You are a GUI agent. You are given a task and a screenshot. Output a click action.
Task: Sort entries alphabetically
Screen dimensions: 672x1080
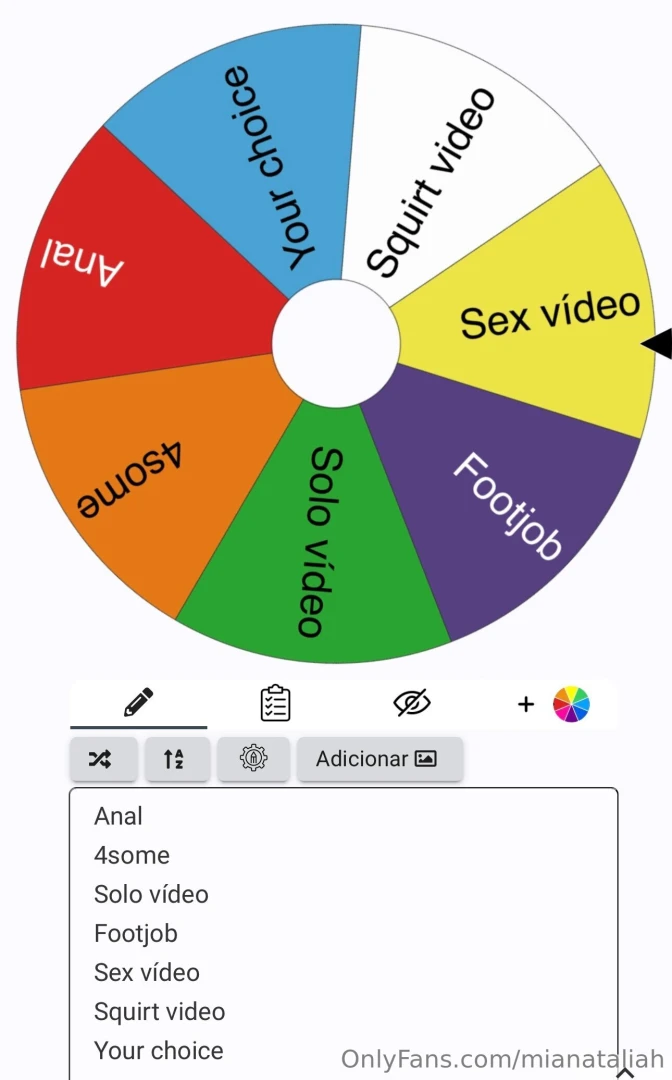point(177,759)
